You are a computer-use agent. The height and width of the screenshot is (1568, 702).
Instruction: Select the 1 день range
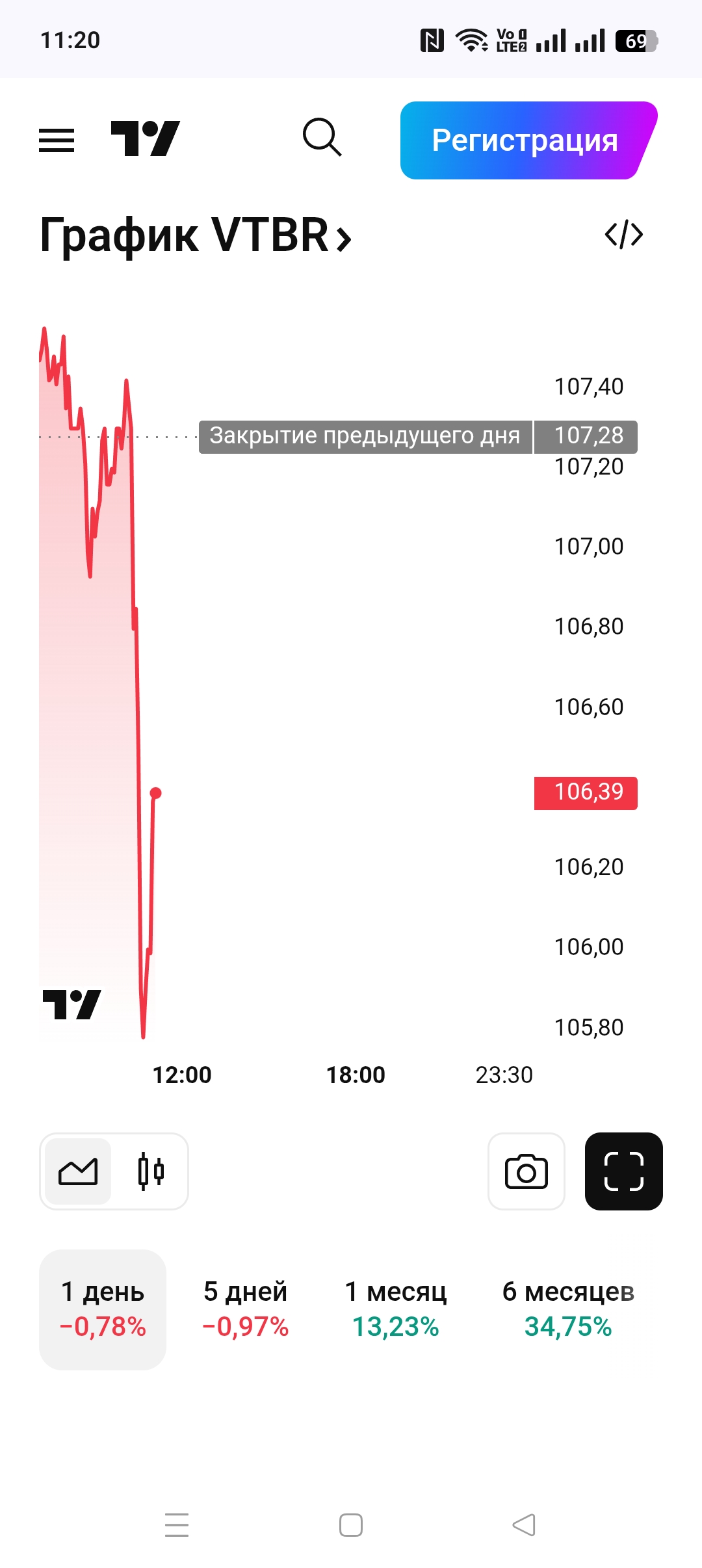(103, 1309)
